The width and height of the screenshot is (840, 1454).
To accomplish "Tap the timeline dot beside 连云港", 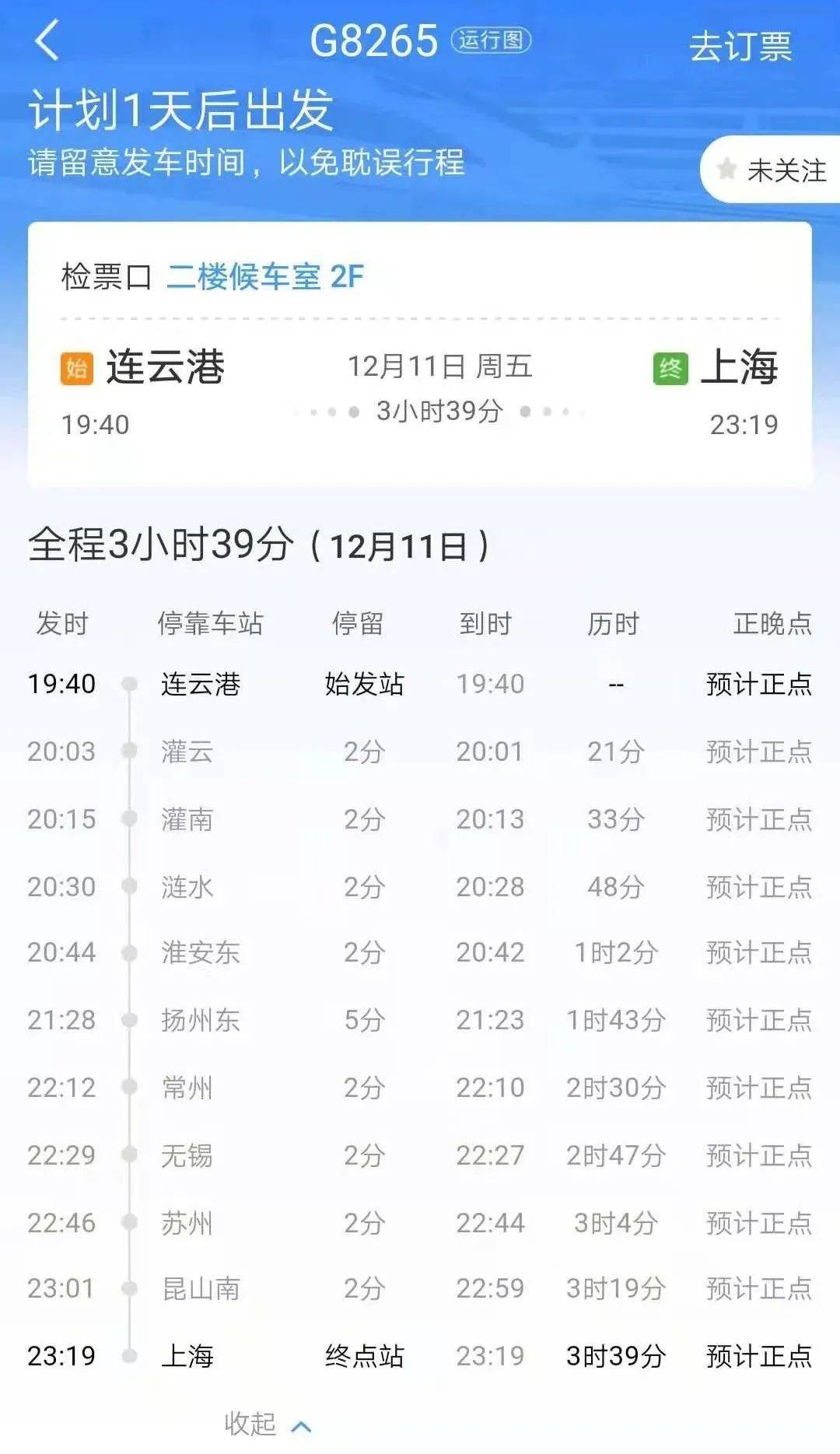I will tap(127, 685).
